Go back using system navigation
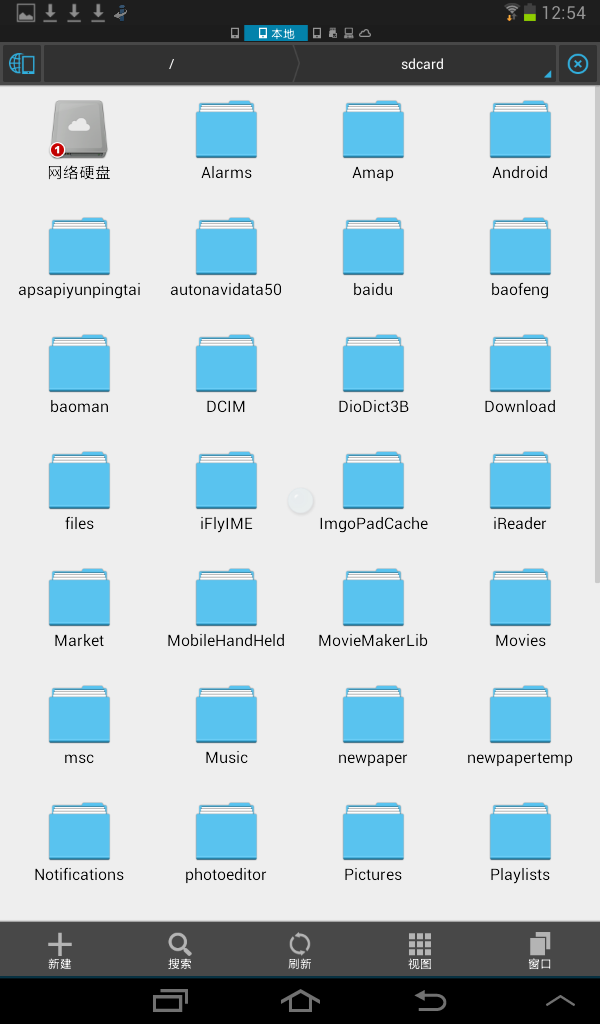The width and height of the screenshot is (600, 1024). coord(430,999)
